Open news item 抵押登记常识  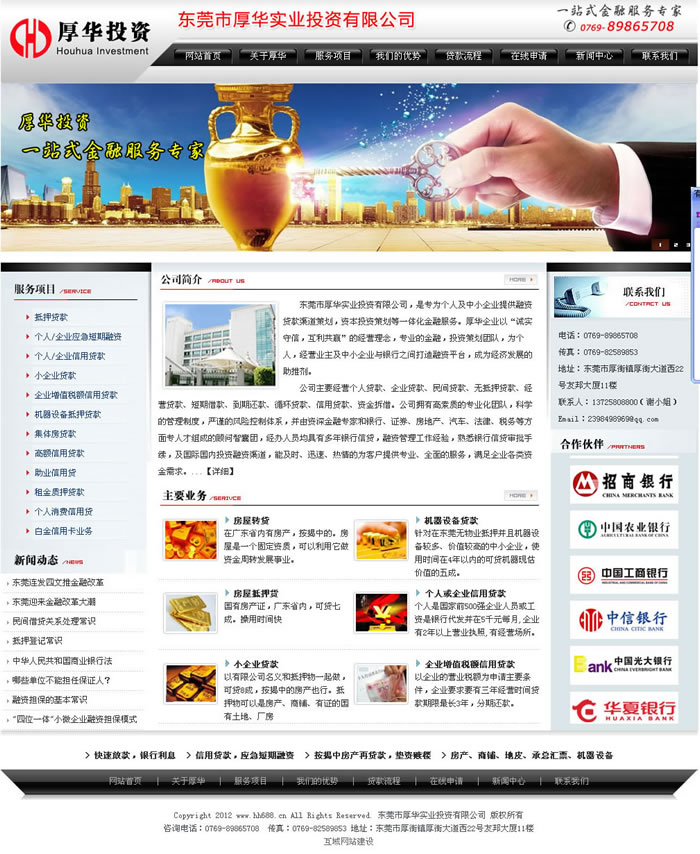pyautogui.click(x=37, y=641)
